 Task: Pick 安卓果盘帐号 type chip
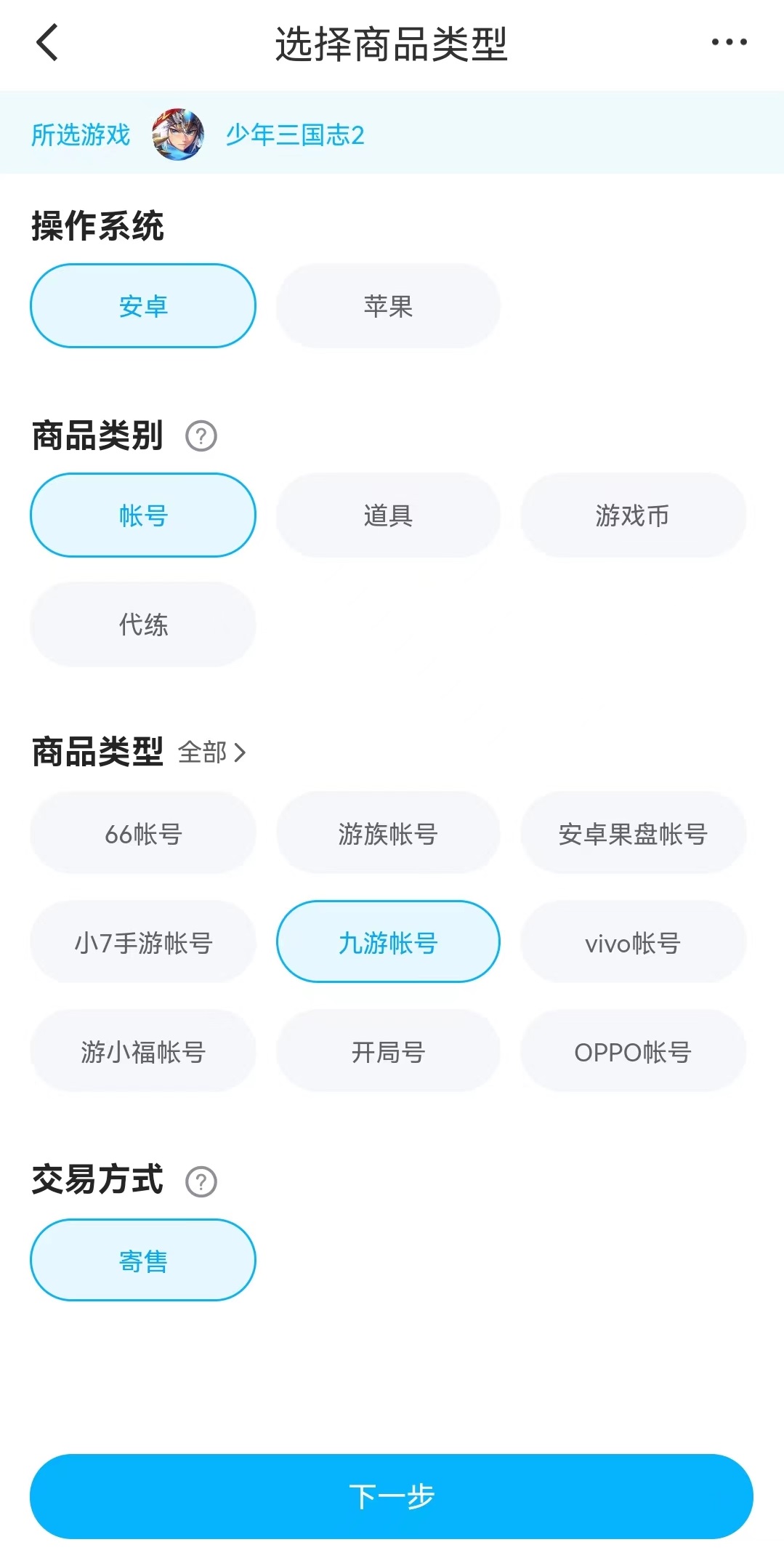pos(633,833)
